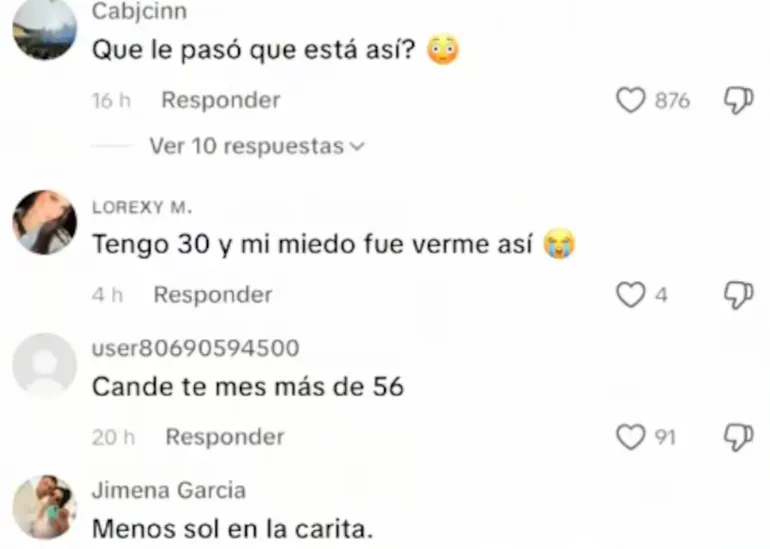View user80690594500's profile avatar
770x549 pixels.
pos(44,365)
